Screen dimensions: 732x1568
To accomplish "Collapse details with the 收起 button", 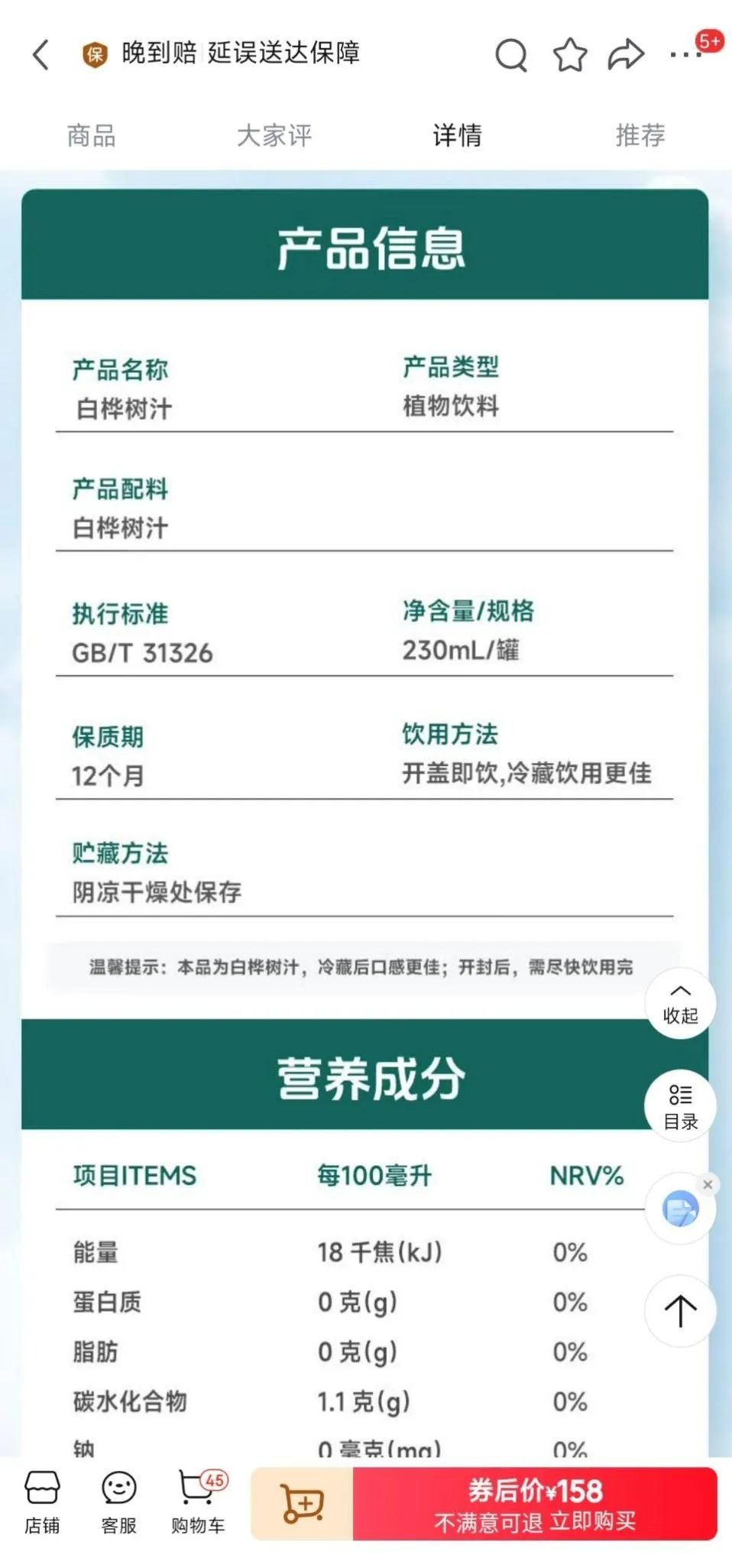I will click(x=680, y=1004).
